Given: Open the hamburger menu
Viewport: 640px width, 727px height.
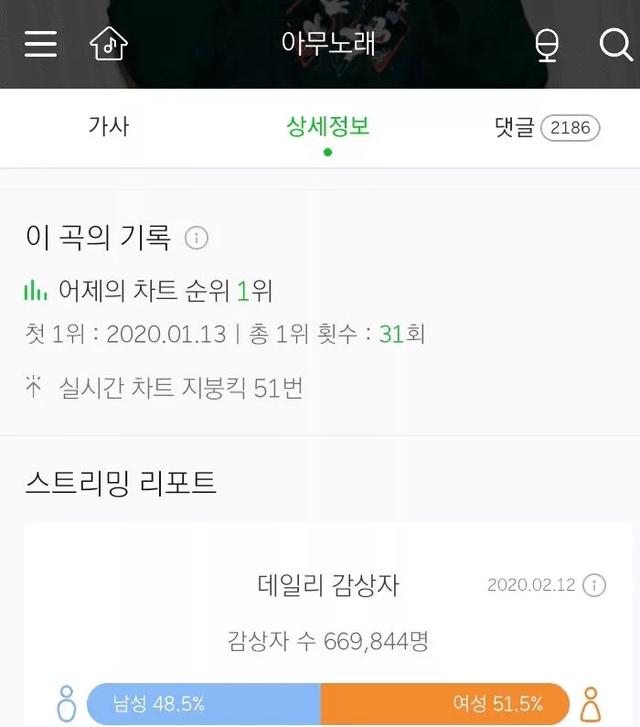Looking at the screenshot, I should [x=40, y=44].
